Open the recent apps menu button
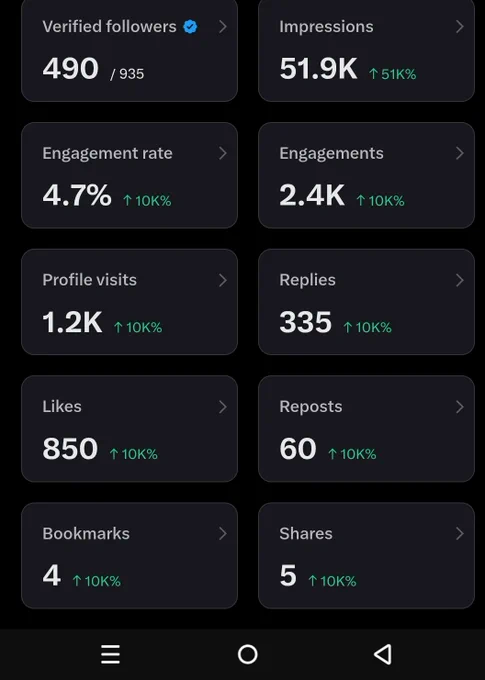 [110, 654]
